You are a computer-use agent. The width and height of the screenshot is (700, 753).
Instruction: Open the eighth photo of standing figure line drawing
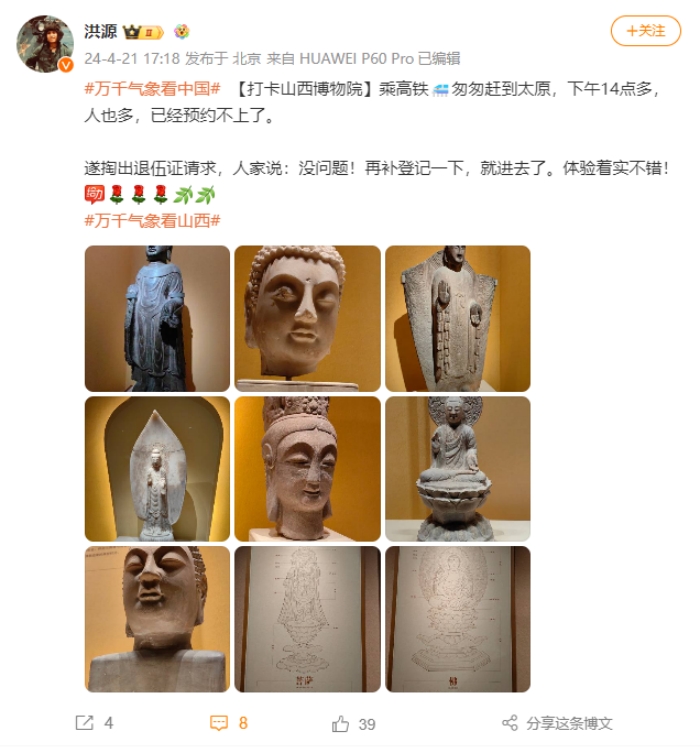[307, 619]
